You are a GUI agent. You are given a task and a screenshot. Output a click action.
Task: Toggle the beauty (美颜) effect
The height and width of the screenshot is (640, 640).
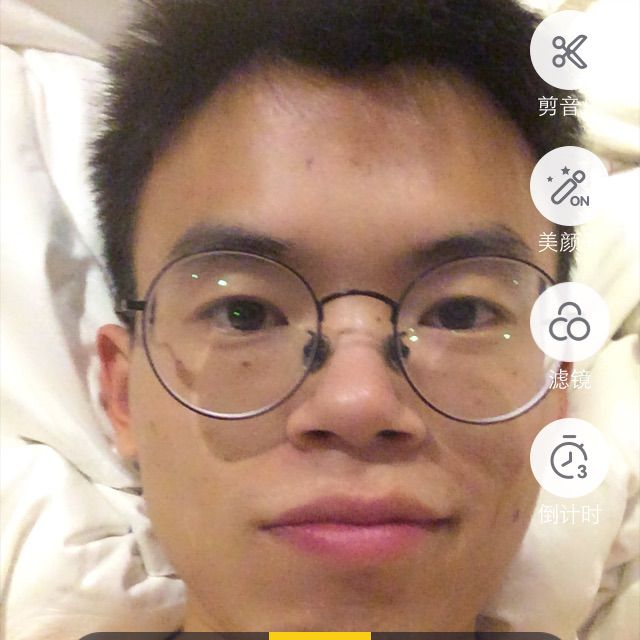click(569, 187)
